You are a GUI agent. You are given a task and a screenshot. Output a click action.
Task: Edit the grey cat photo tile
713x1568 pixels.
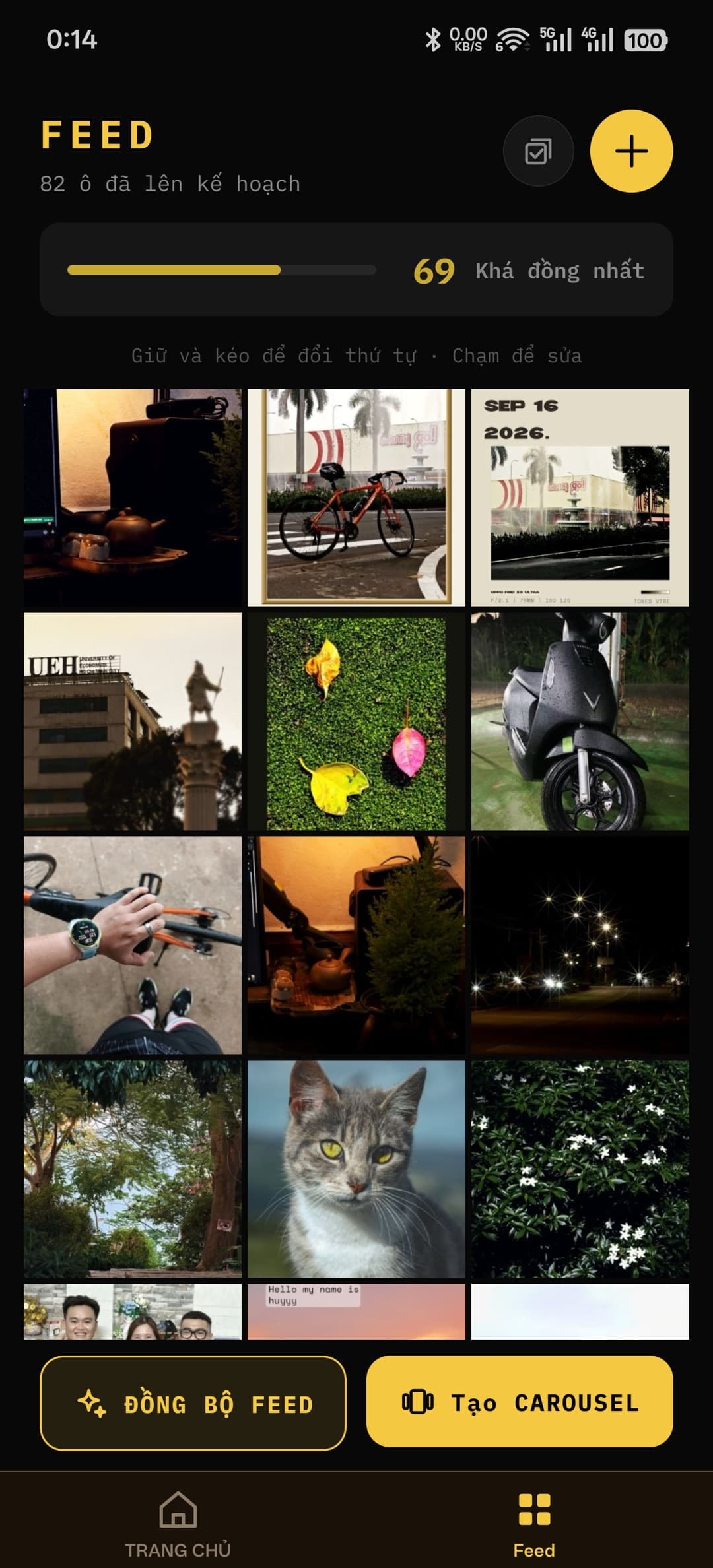(x=356, y=1169)
